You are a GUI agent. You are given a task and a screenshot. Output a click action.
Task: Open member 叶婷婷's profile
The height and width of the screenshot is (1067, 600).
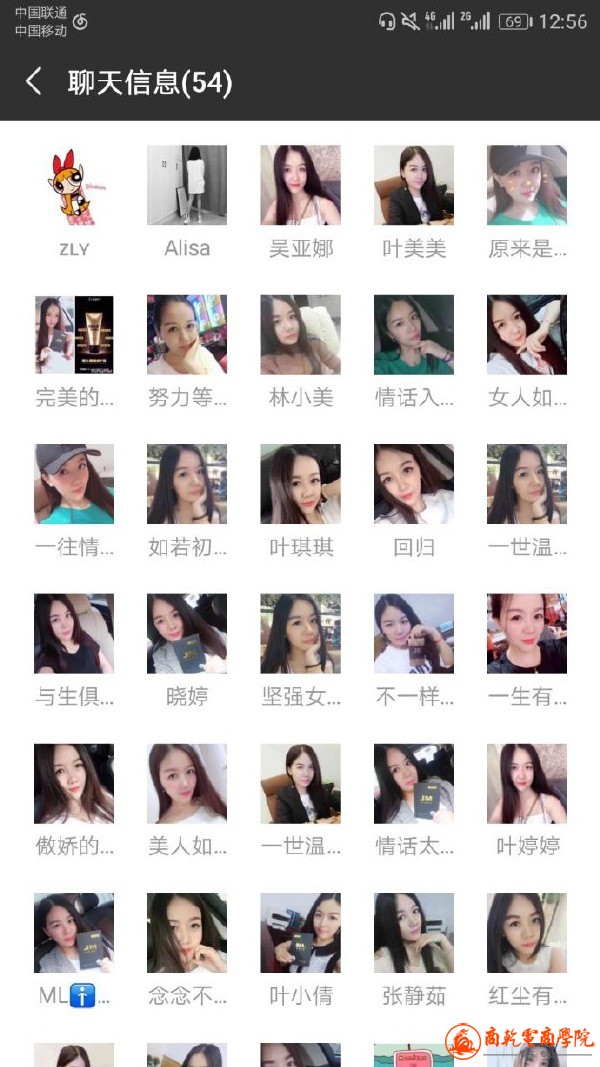click(527, 783)
